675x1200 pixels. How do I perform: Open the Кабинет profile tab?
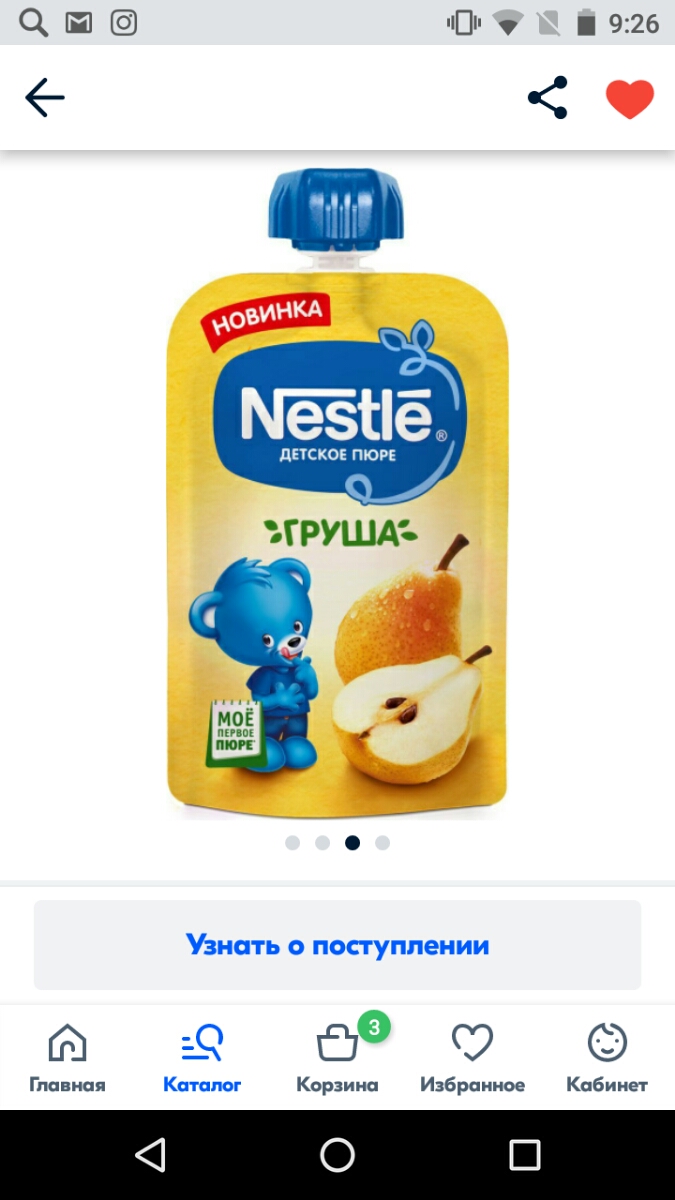[607, 1057]
